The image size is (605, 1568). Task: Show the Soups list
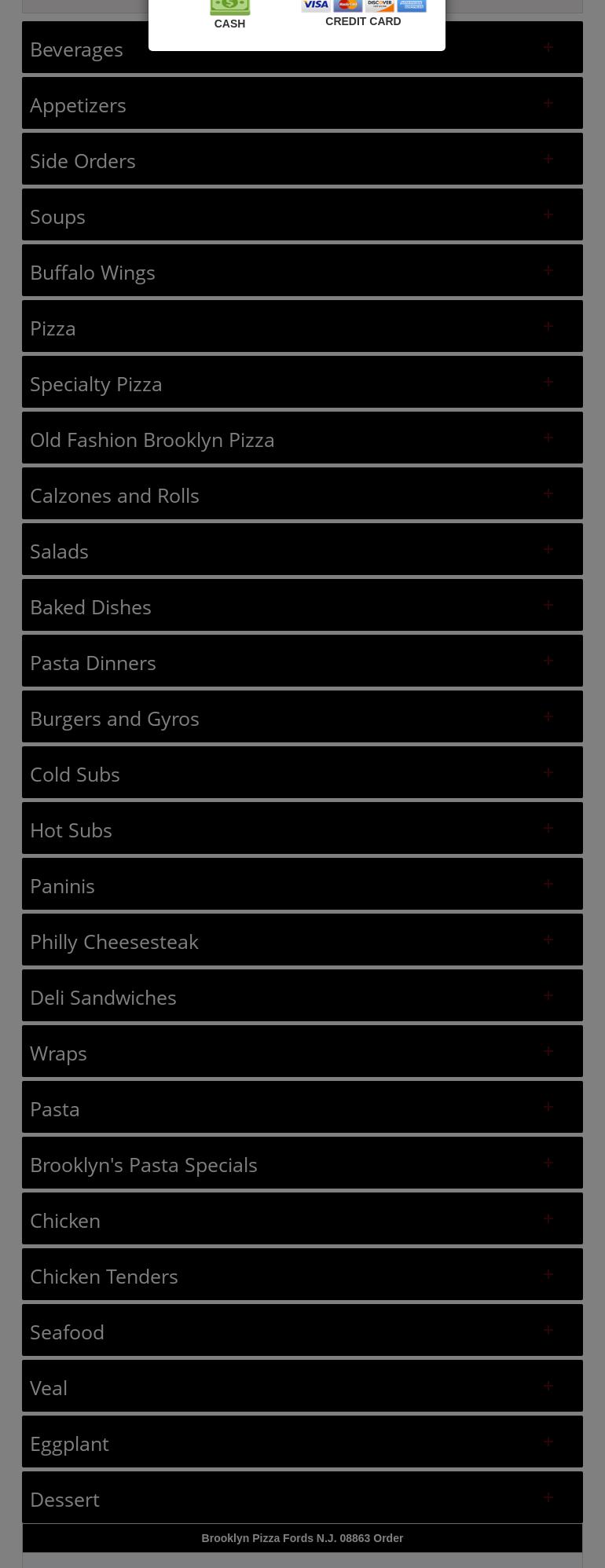(x=302, y=216)
